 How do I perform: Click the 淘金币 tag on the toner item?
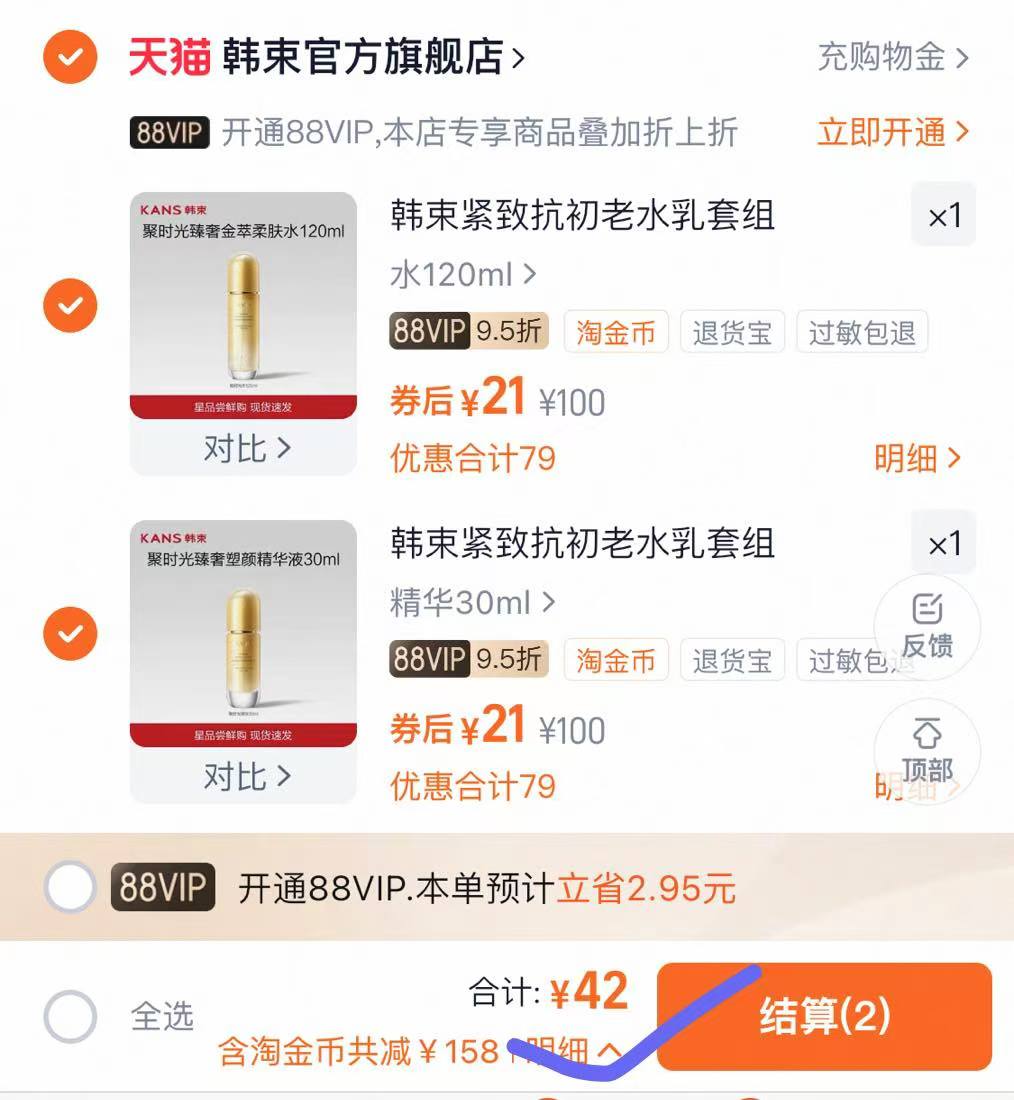click(616, 332)
